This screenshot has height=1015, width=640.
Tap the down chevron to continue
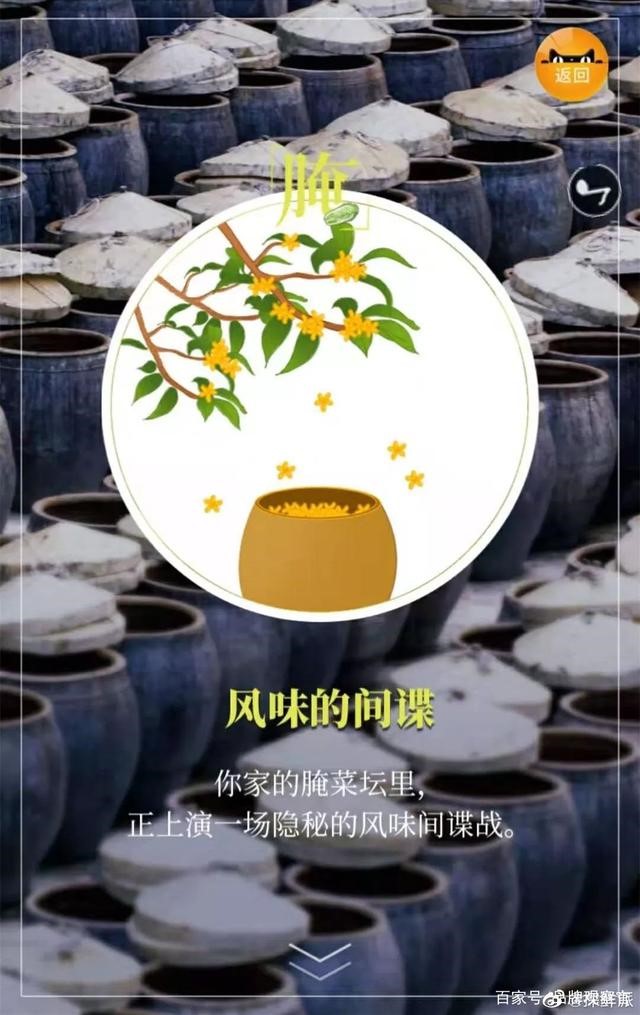click(x=320, y=961)
